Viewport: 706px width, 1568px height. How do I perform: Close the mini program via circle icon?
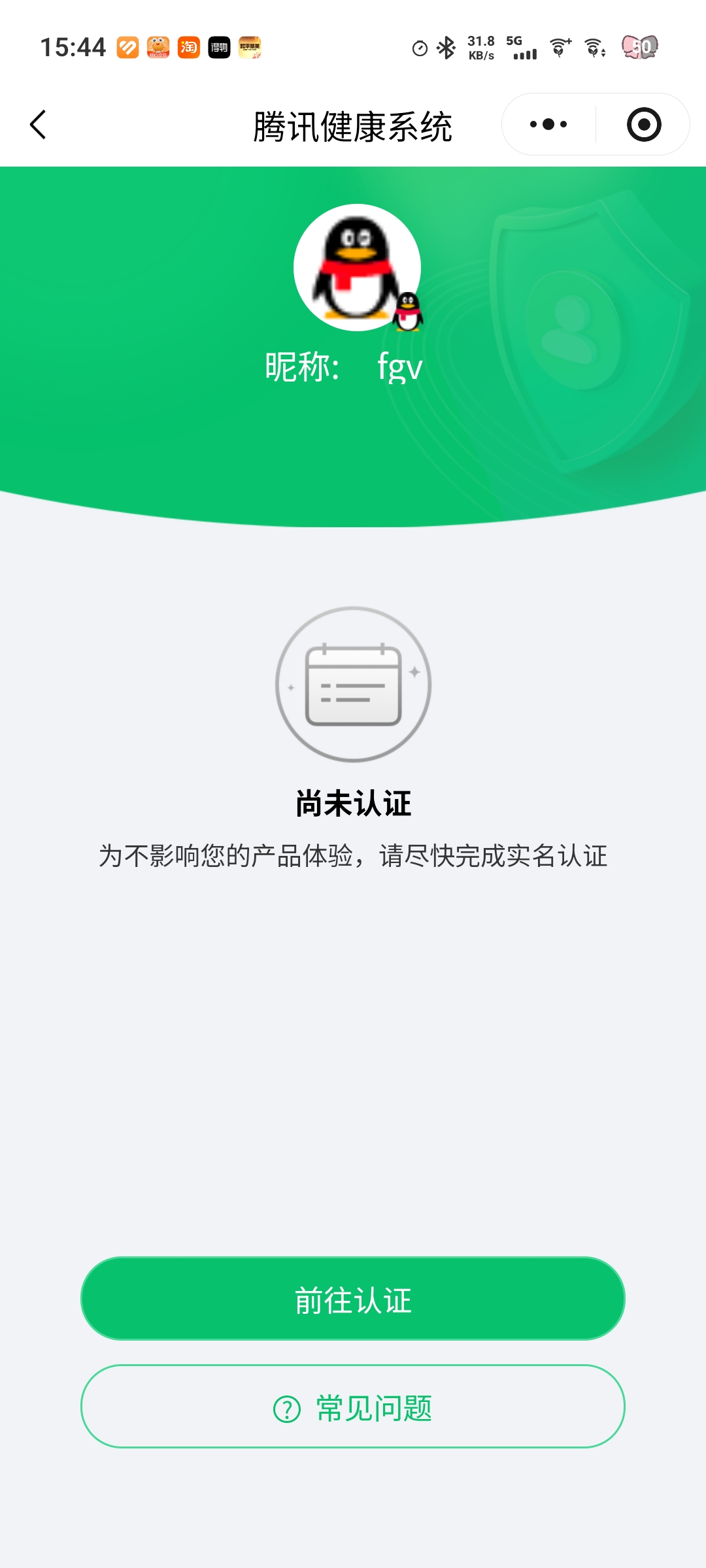(x=644, y=124)
